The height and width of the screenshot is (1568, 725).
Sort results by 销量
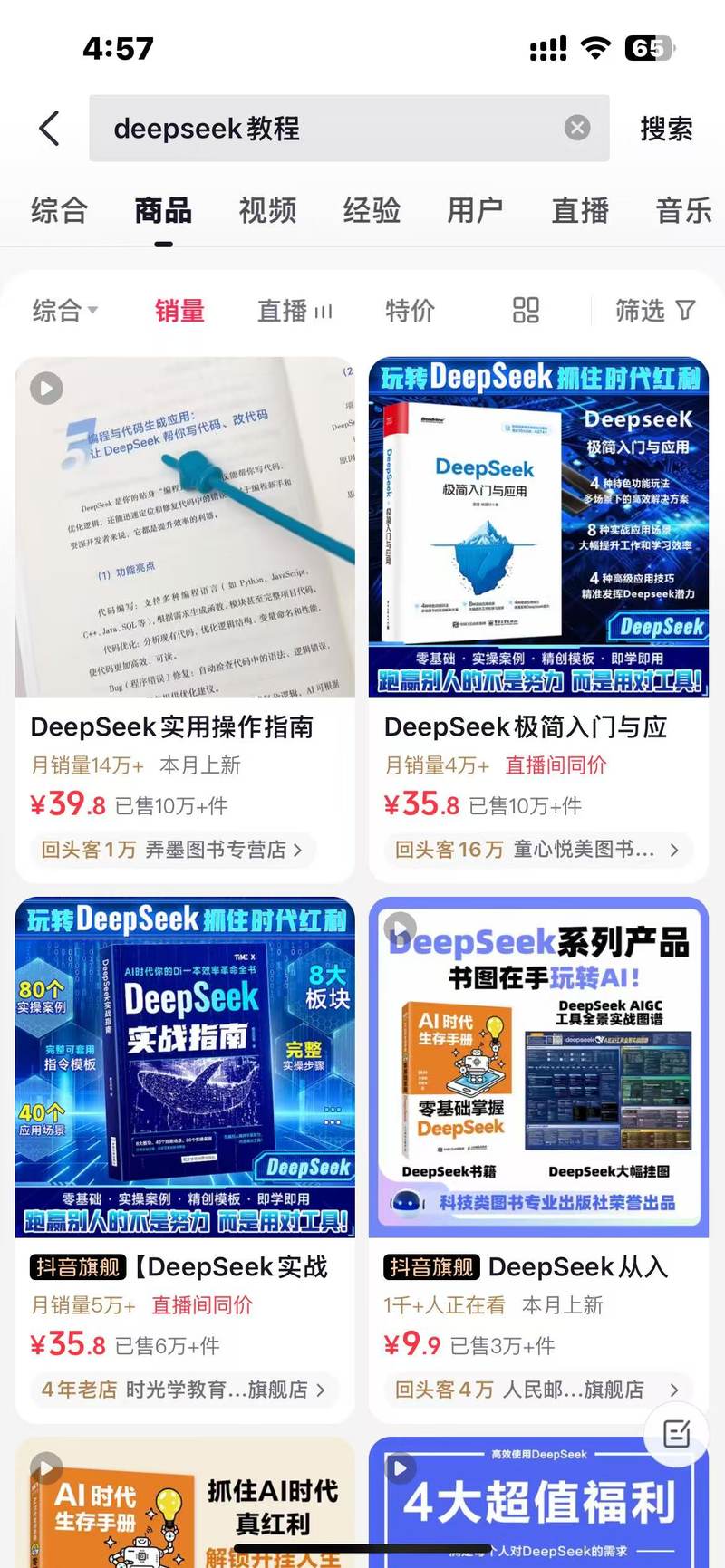[179, 311]
